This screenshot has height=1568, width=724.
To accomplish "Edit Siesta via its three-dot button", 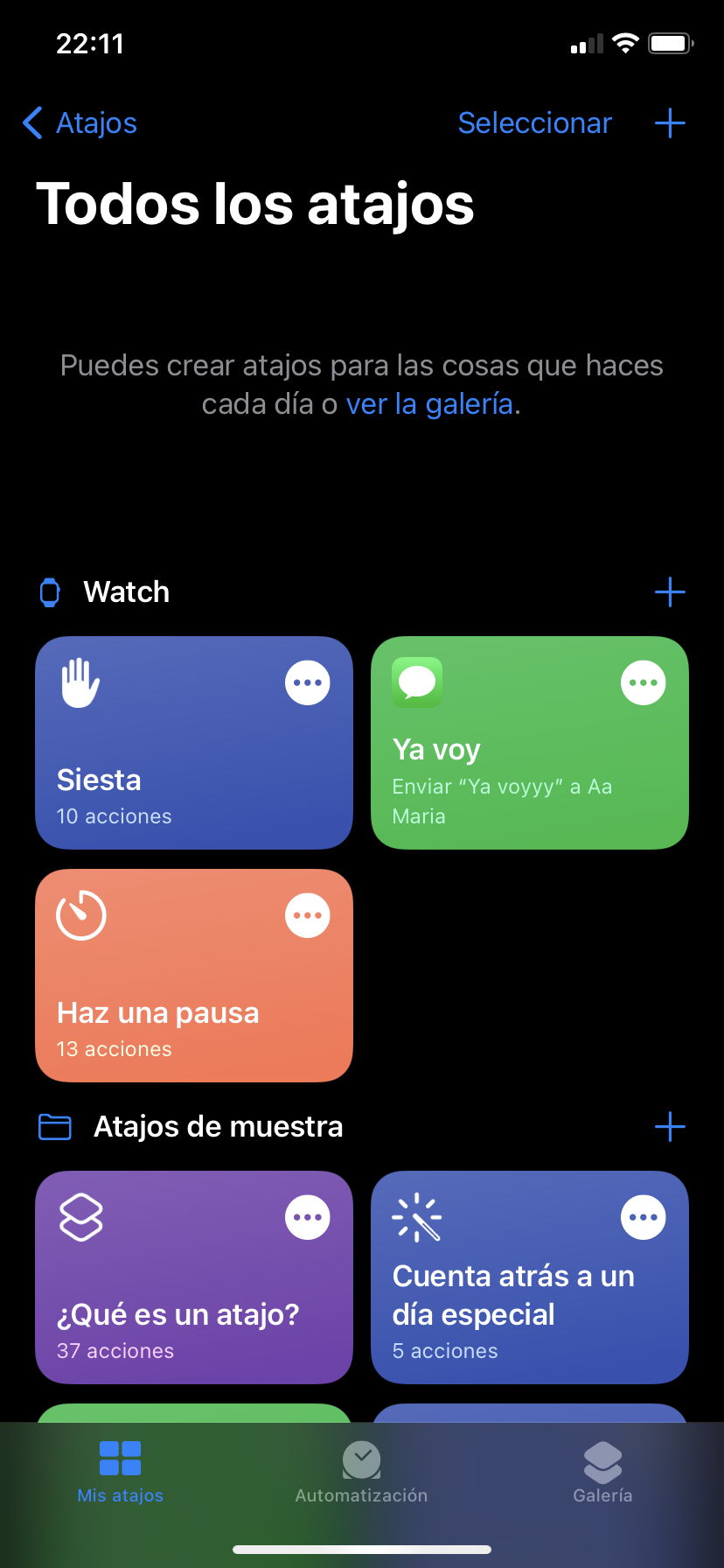I will point(308,682).
